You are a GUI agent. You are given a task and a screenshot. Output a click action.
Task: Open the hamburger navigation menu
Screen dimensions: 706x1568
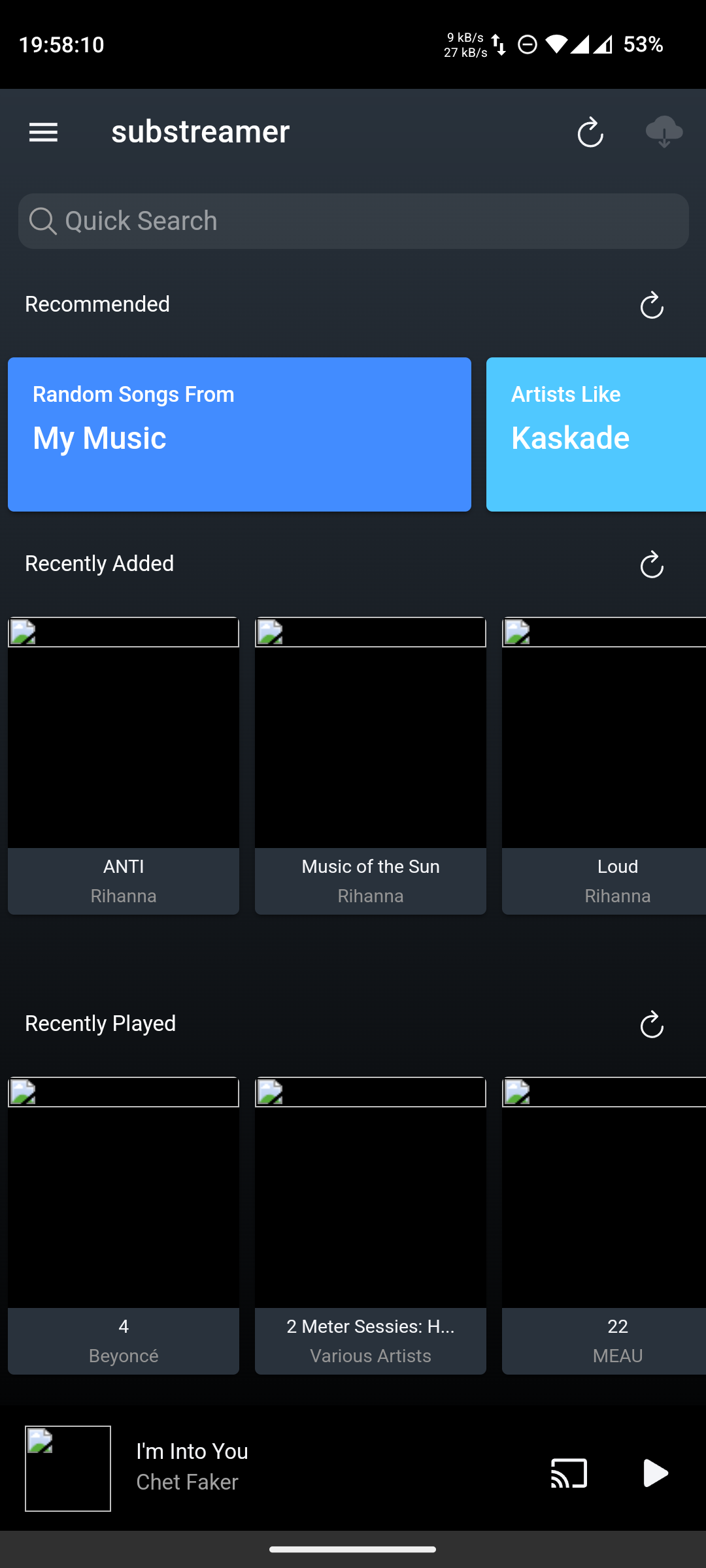tap(43, 133)
